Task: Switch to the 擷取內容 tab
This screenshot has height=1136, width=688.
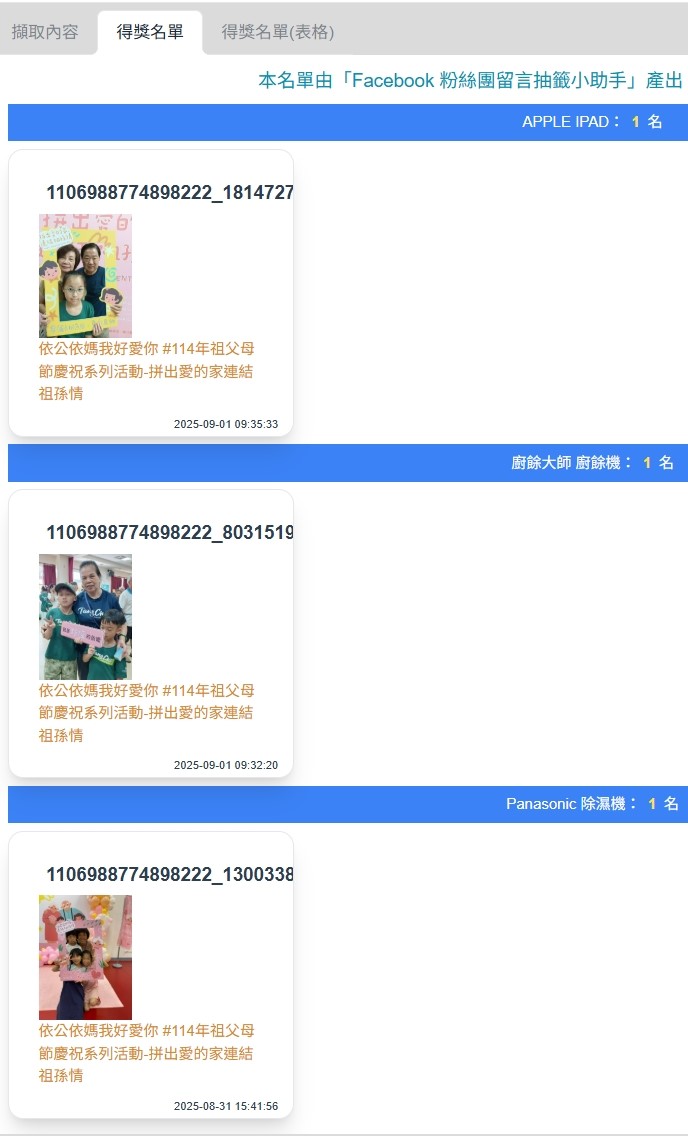Action: pyautogui.click(x=45, y=32)
